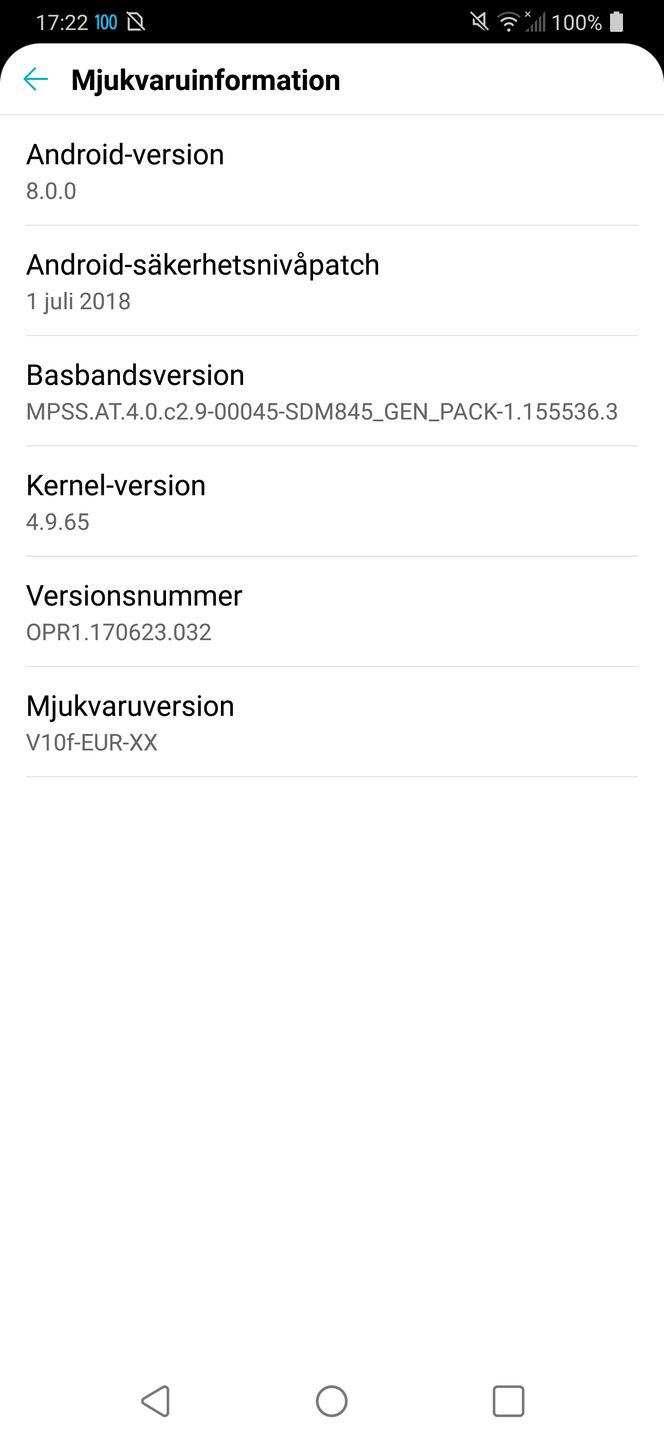This screenshot has width=664, height=1440.
Task: Tap the system home button
Action: [x=332, y=1401]
